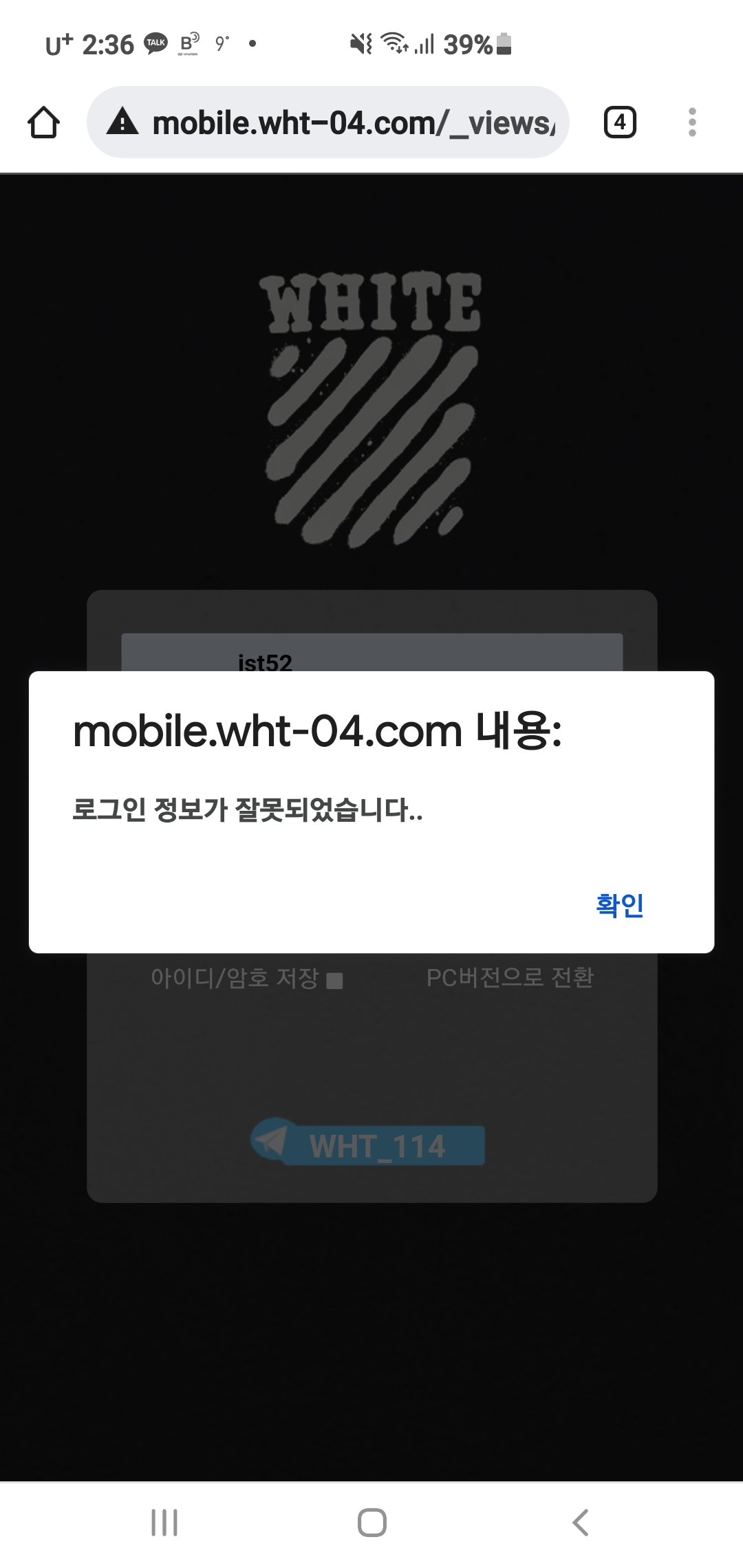743x1568 pixels.
Task: Tap the URL address bar
Action: click(328, 122)
